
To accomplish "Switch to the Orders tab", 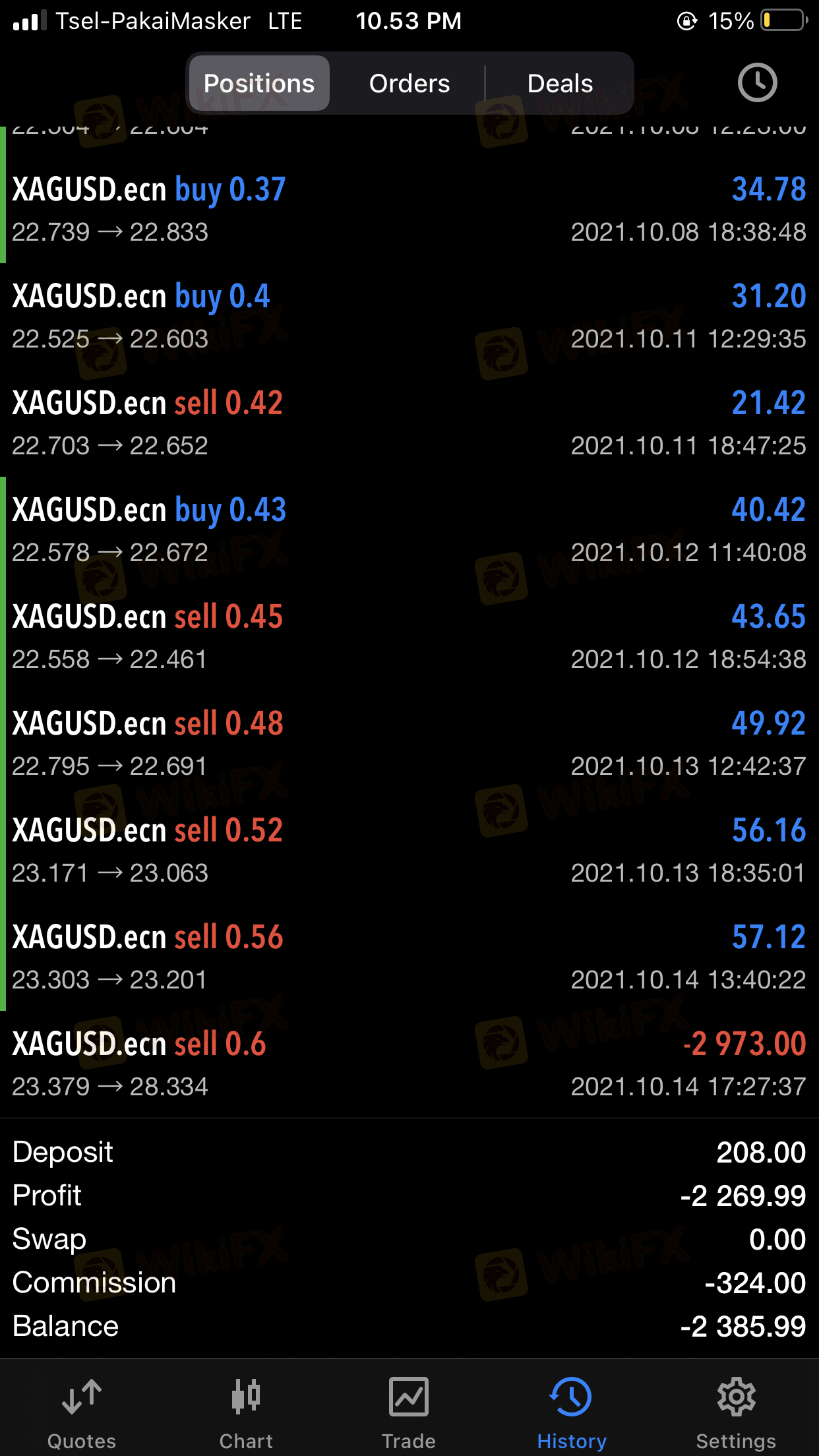I will [x=409, y=84].
